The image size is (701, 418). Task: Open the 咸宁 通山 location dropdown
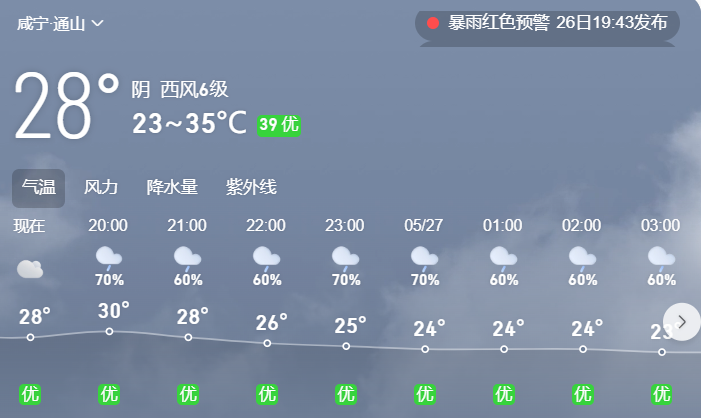(60, 23)
